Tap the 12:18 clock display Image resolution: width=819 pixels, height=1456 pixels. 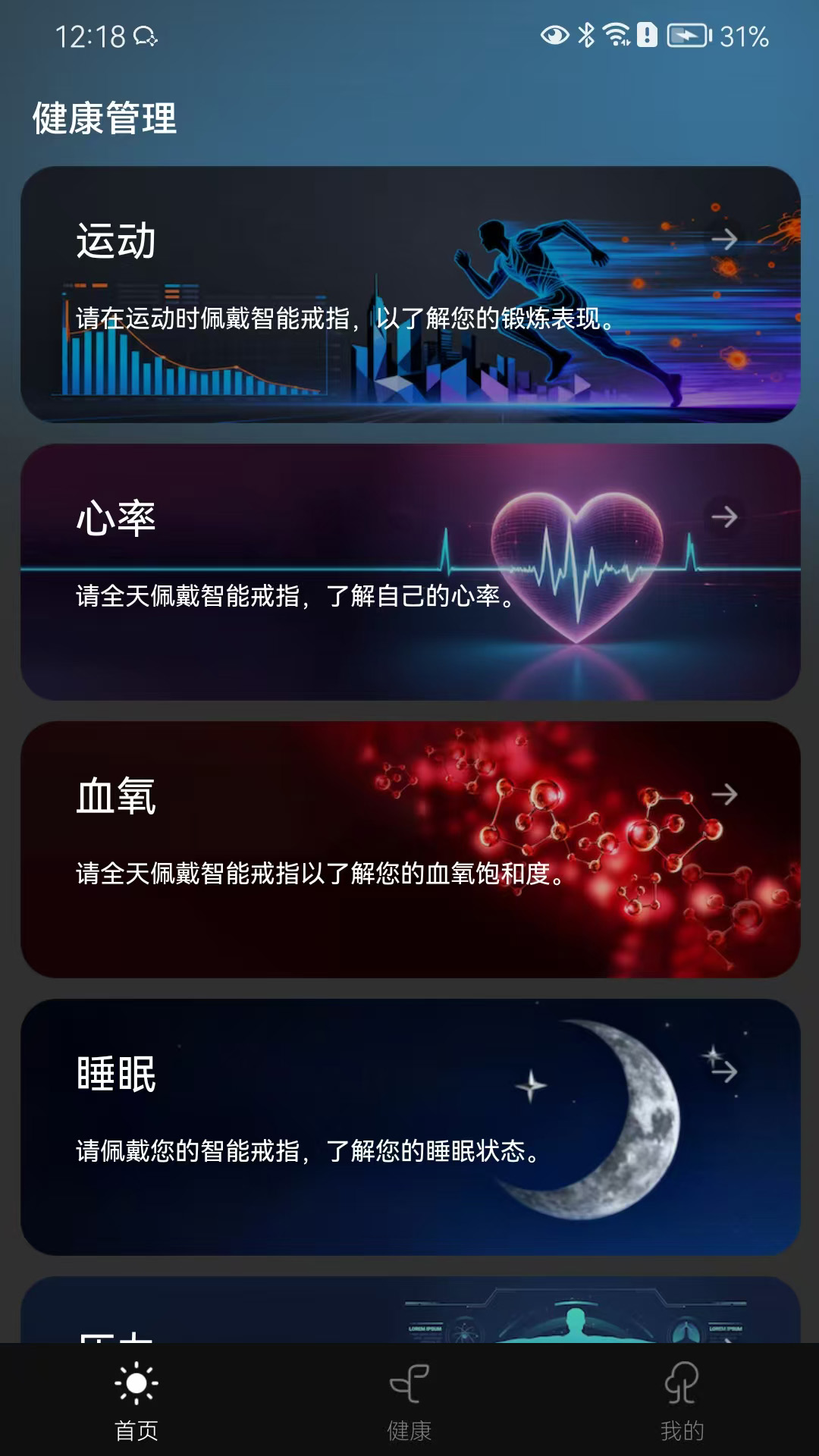tap(91, 33)
